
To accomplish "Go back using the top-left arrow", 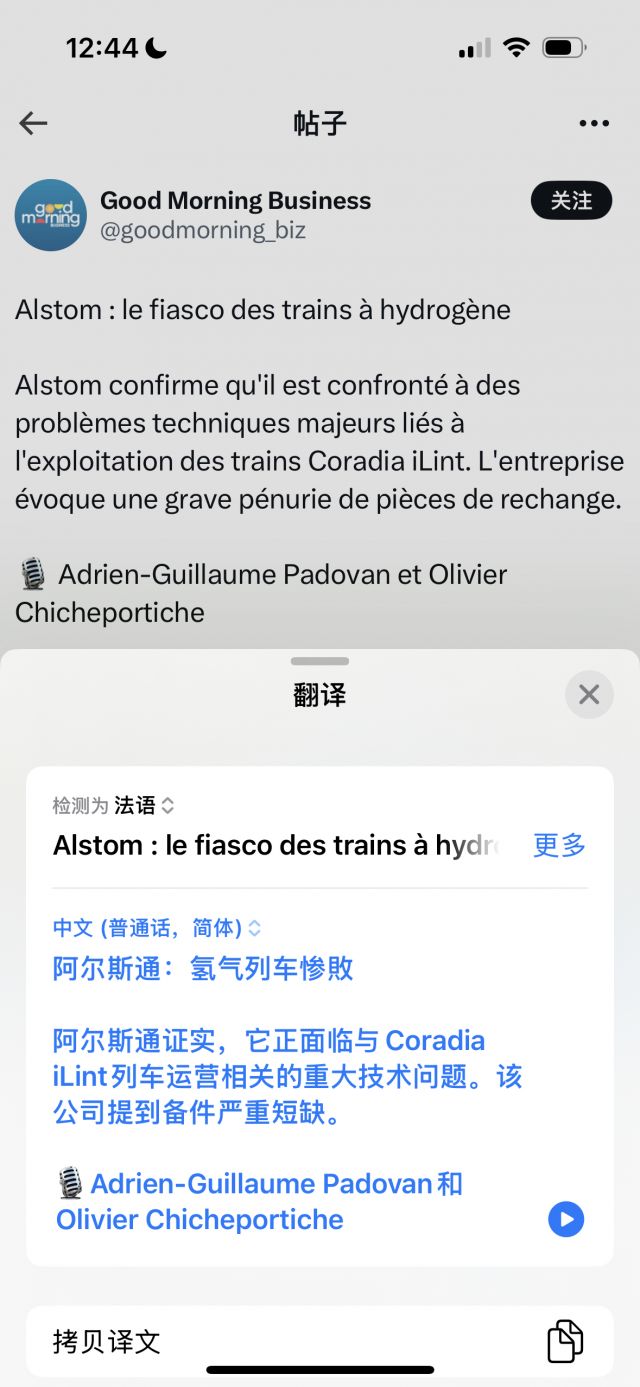I will tap(33, 123).
